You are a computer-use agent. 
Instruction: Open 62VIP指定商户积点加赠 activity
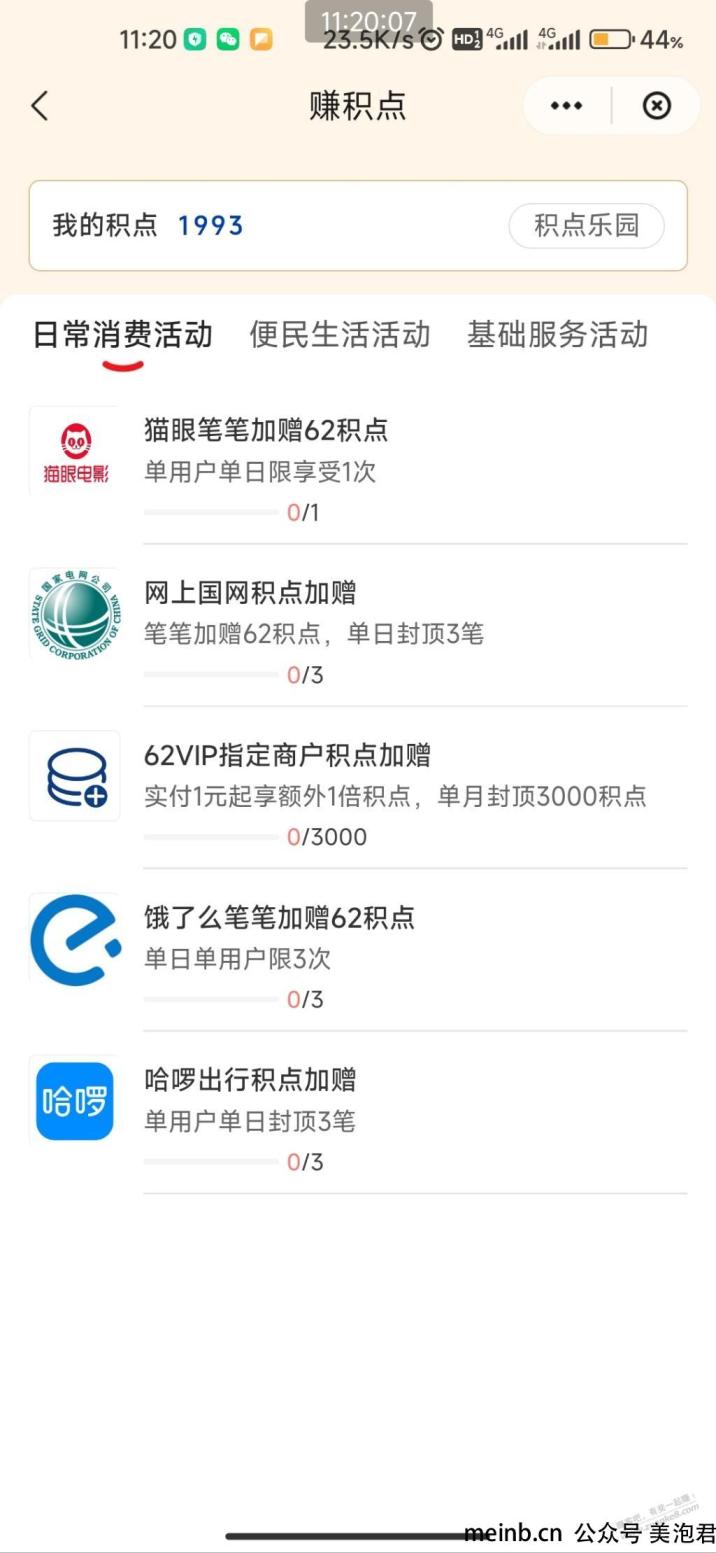pos(358,790)
